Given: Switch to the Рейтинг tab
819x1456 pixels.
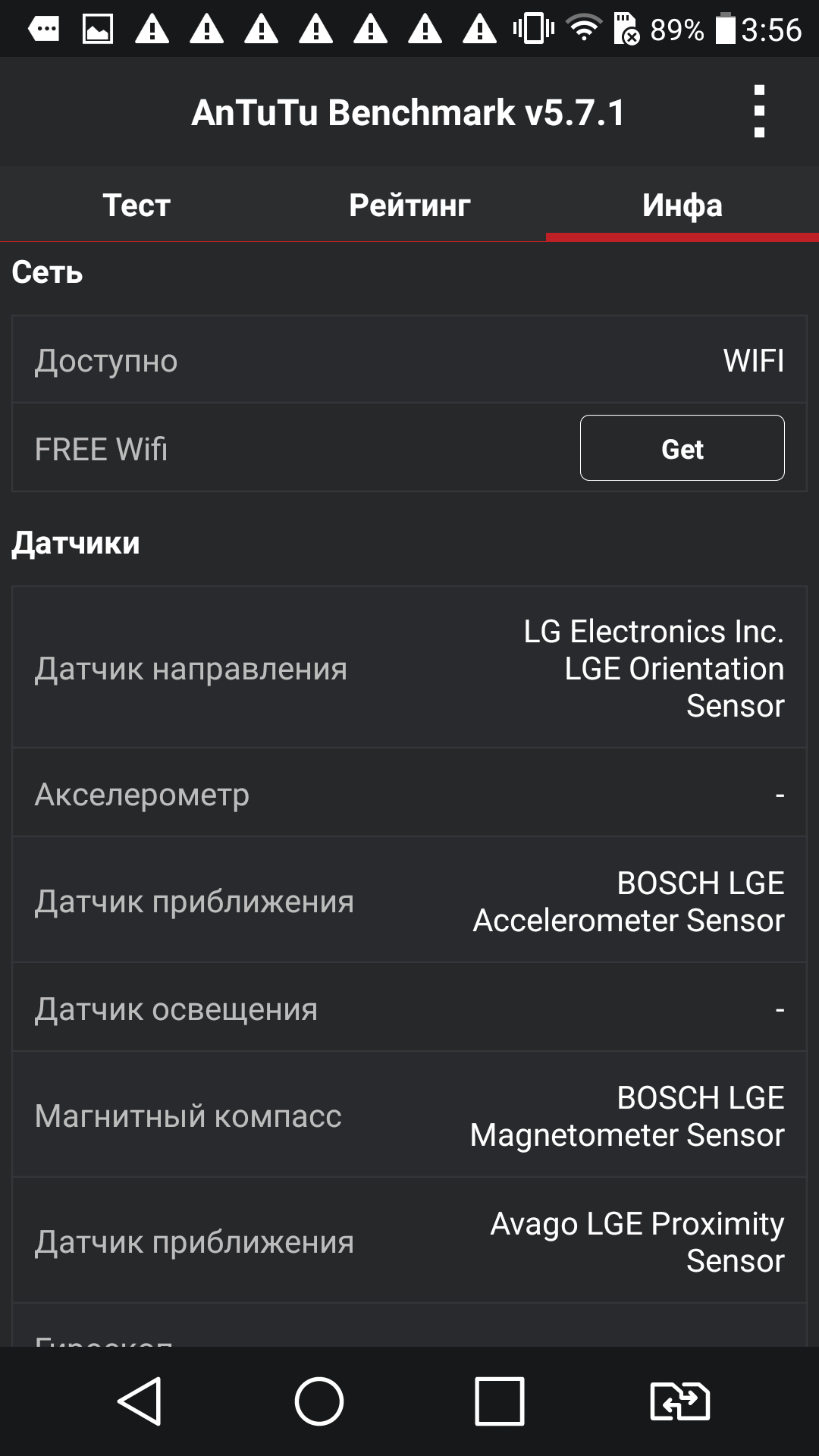Looking at the screenshot, I should (409, 205).
